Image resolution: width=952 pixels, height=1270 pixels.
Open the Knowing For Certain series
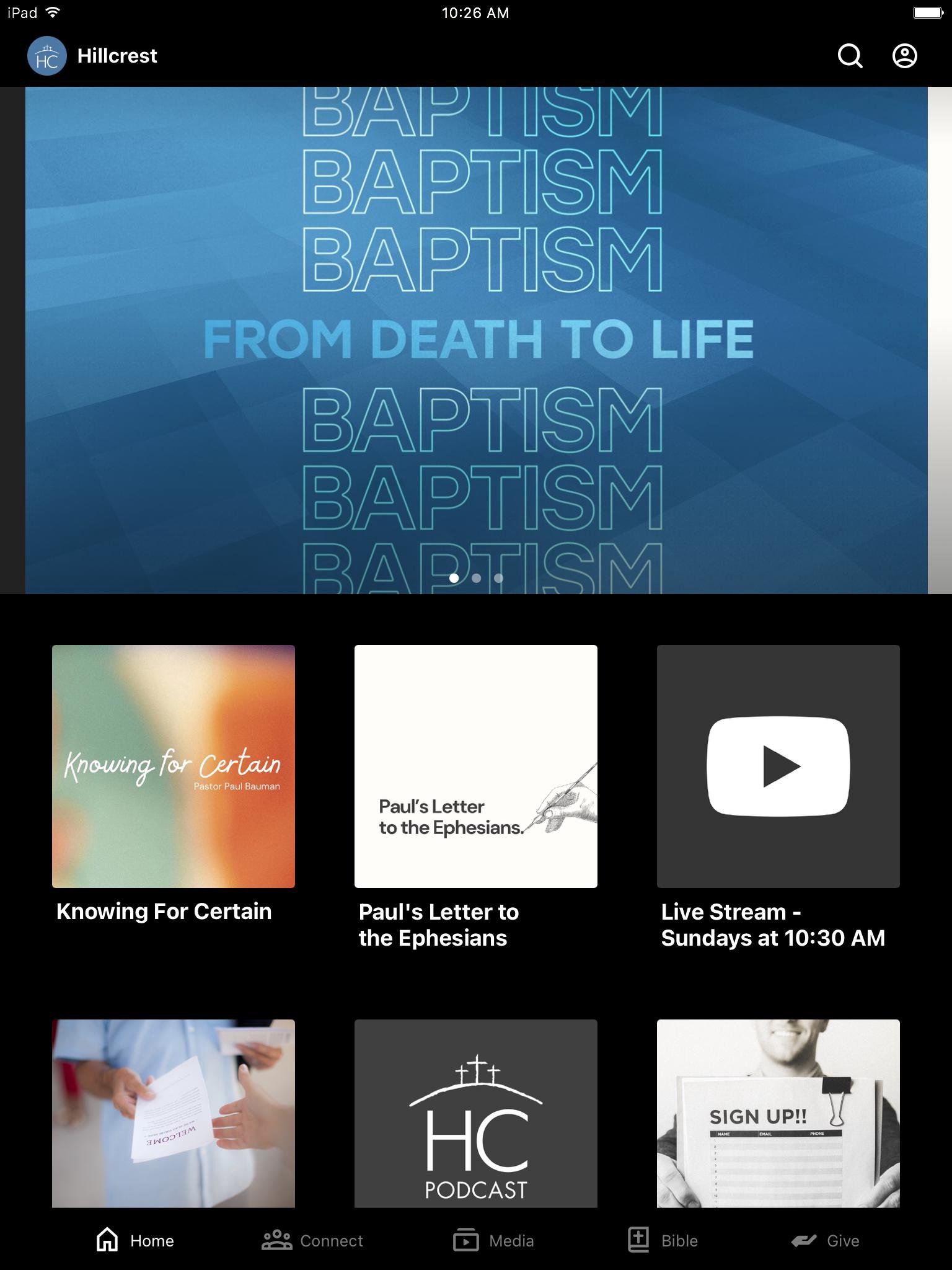click(174, 766)
